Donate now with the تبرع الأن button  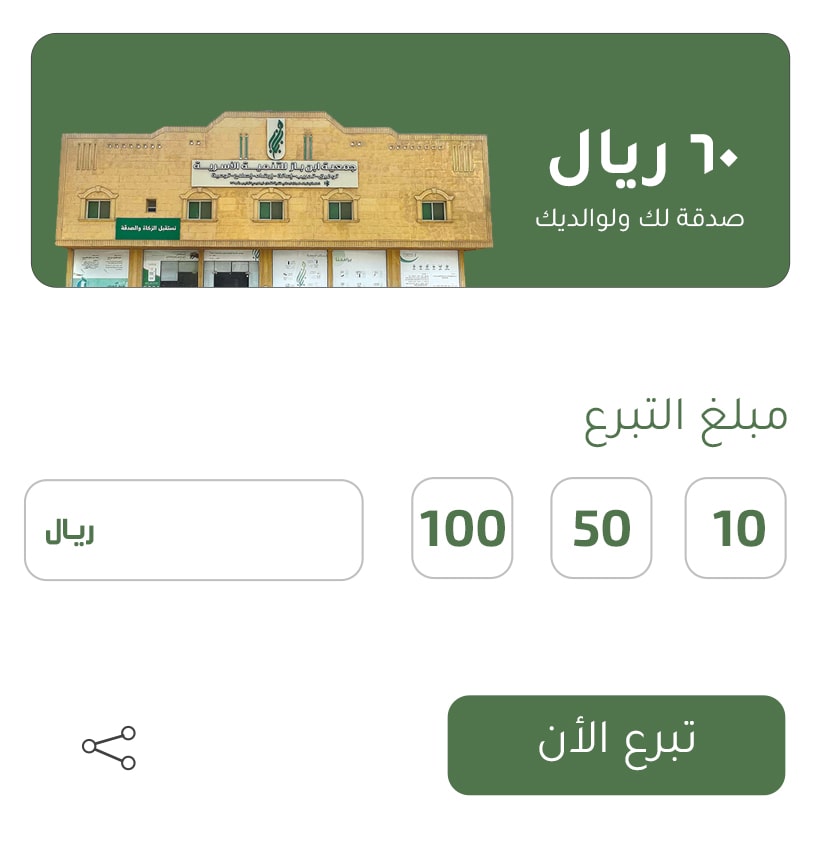[x=616, y=744]
